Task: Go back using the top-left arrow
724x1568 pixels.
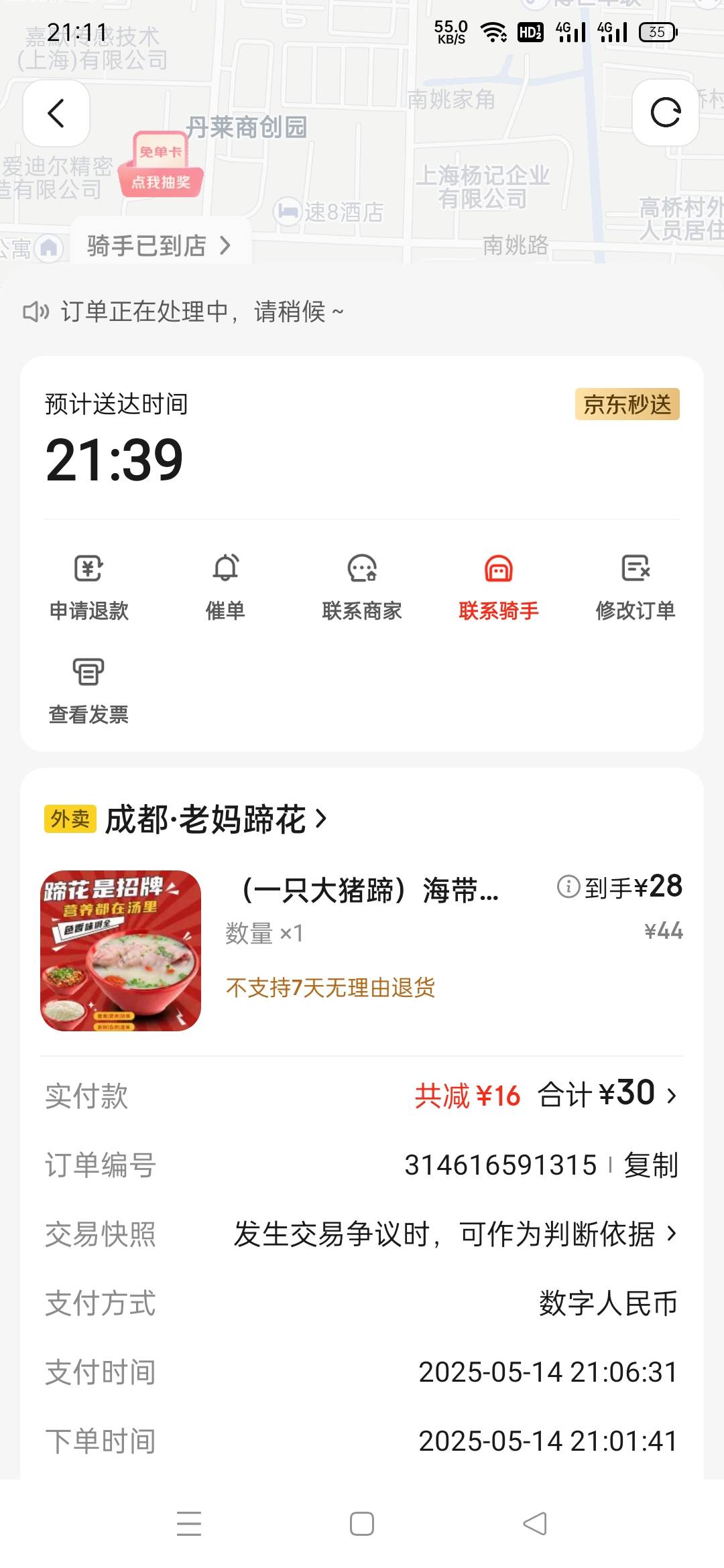Action: pos(56,113)
